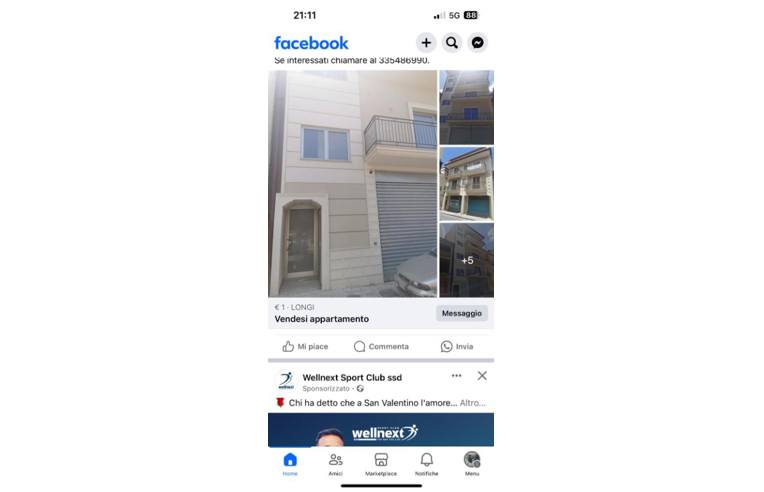
Task: Share via Invia on WhatsApp
Action: pos(457,346)
